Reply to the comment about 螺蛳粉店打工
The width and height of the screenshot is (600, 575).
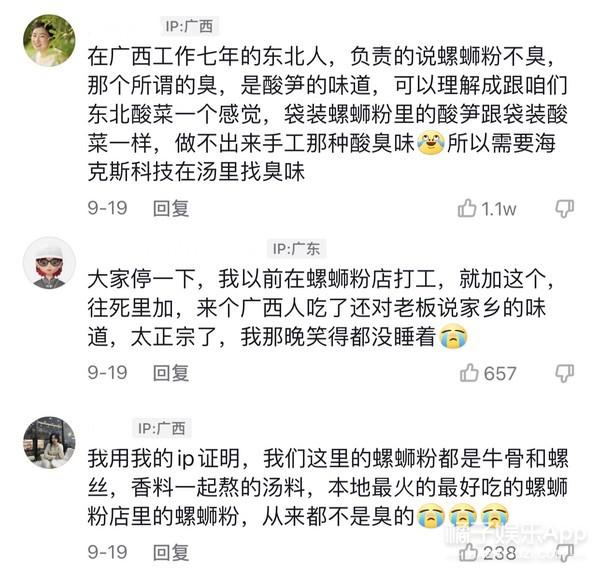point(171,373)
